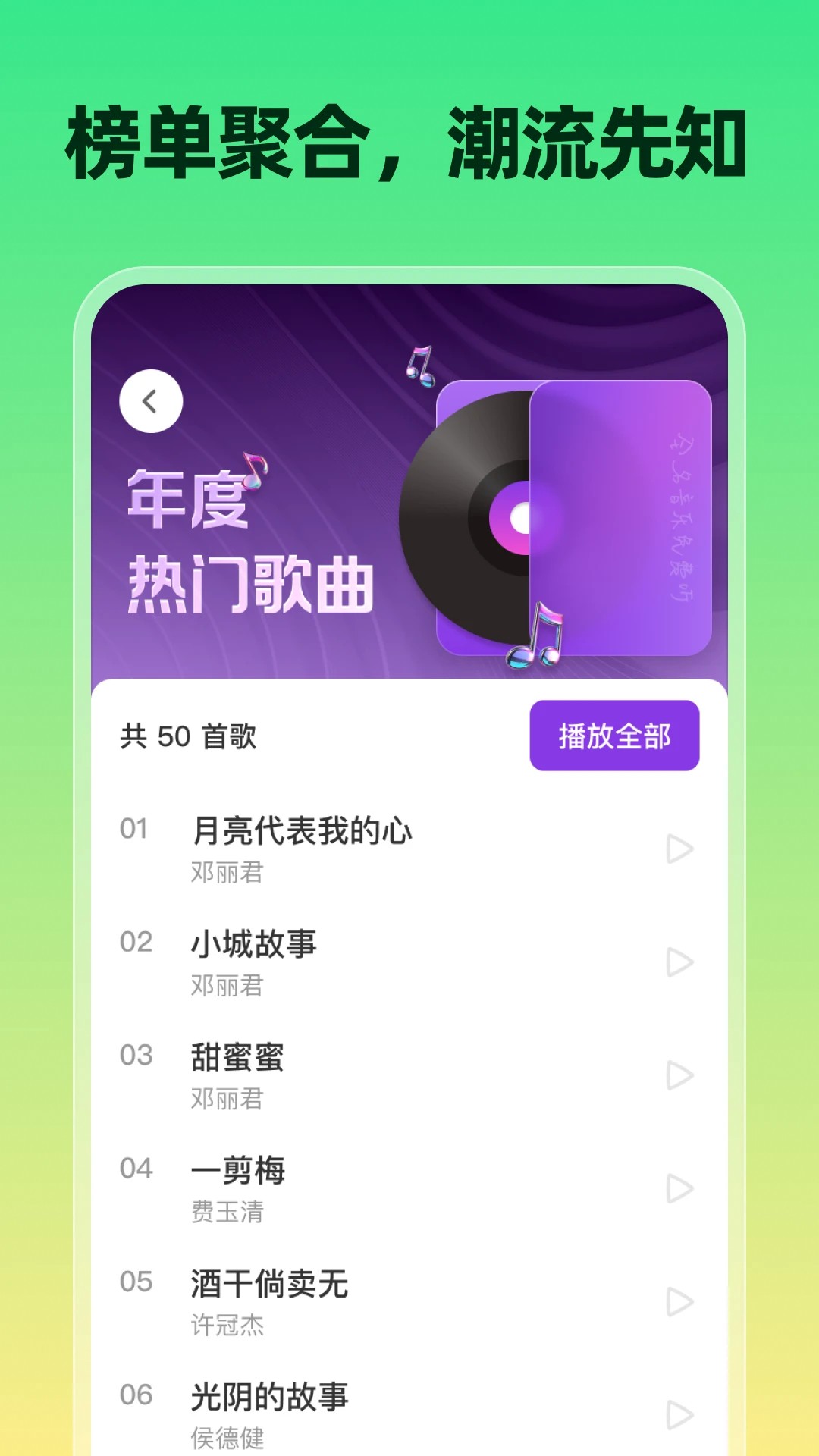Open the song 甜蜜蜜 entry

(x=236, y=1058)
